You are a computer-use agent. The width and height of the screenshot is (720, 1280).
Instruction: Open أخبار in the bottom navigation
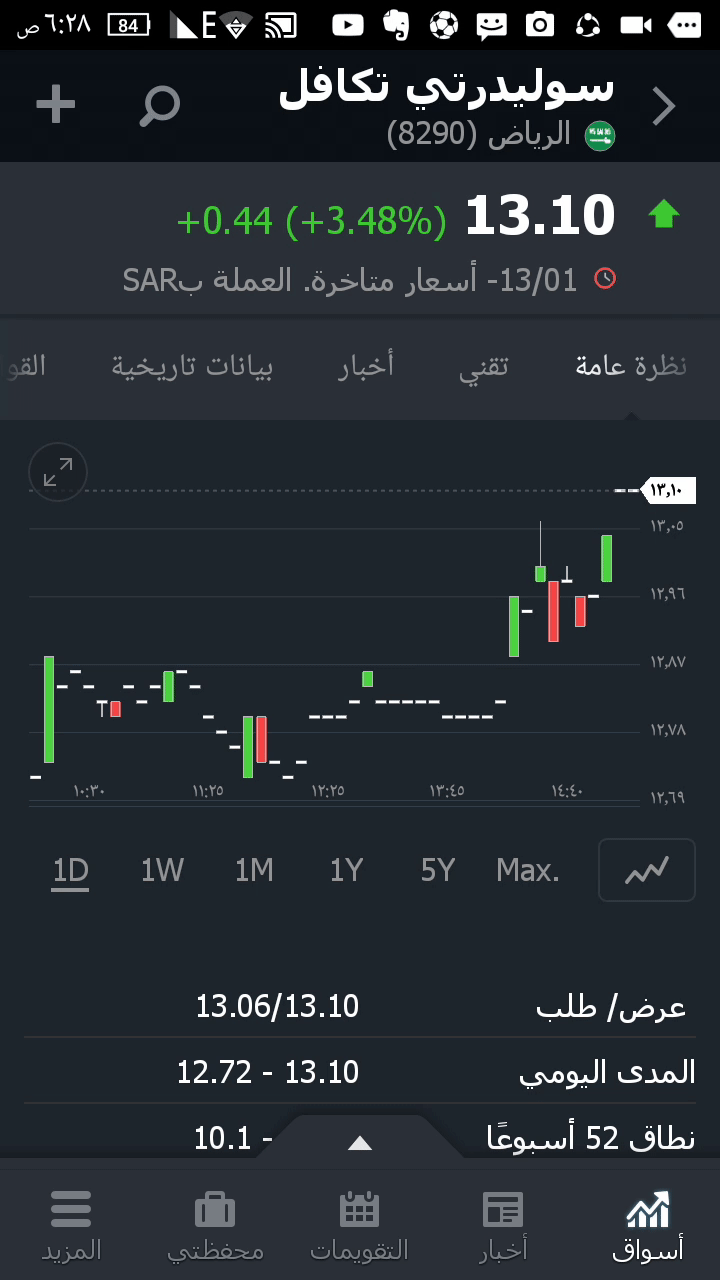[x=503, y=1224]
